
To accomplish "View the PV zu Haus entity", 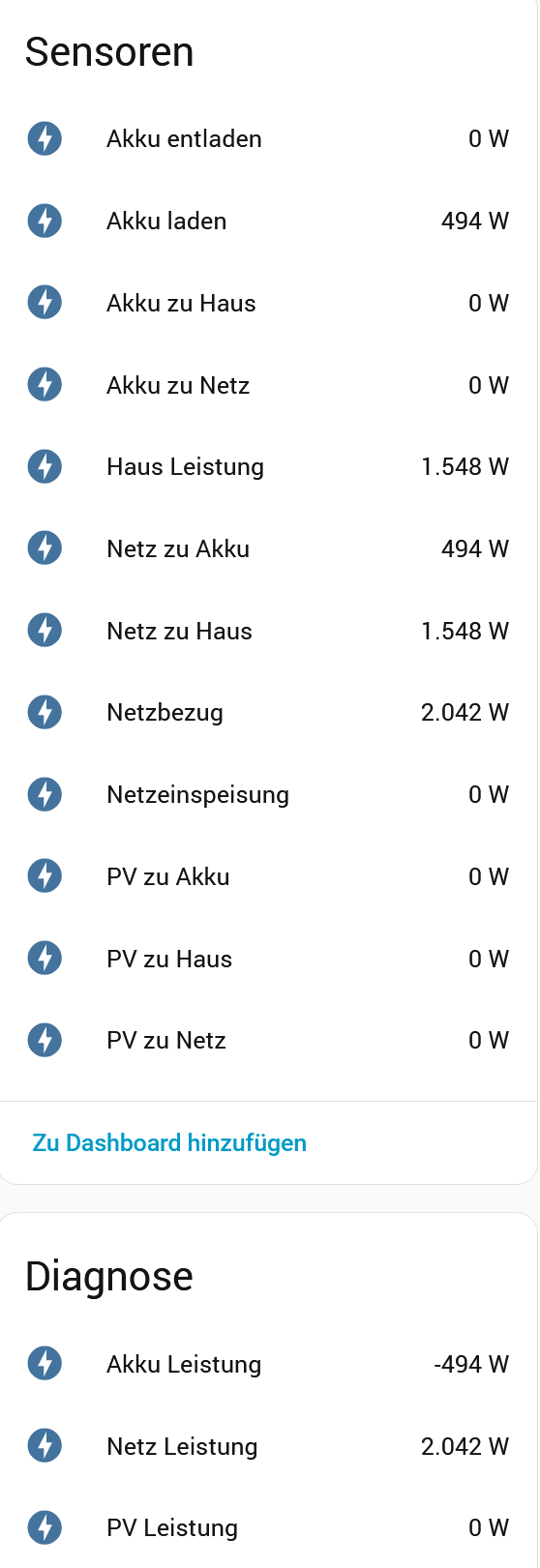I will (x=268, y=959).
